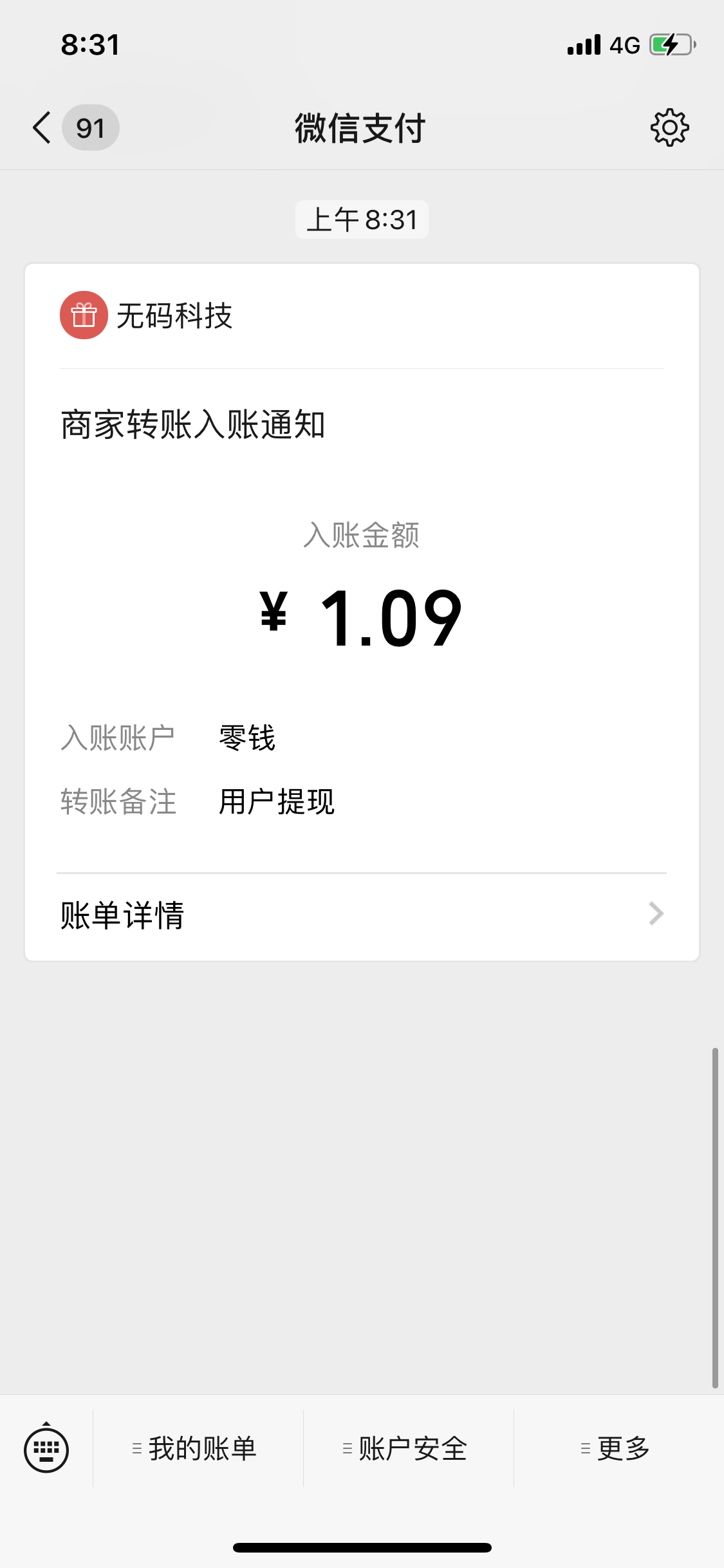Open the settings gear icon

(669, 127)
